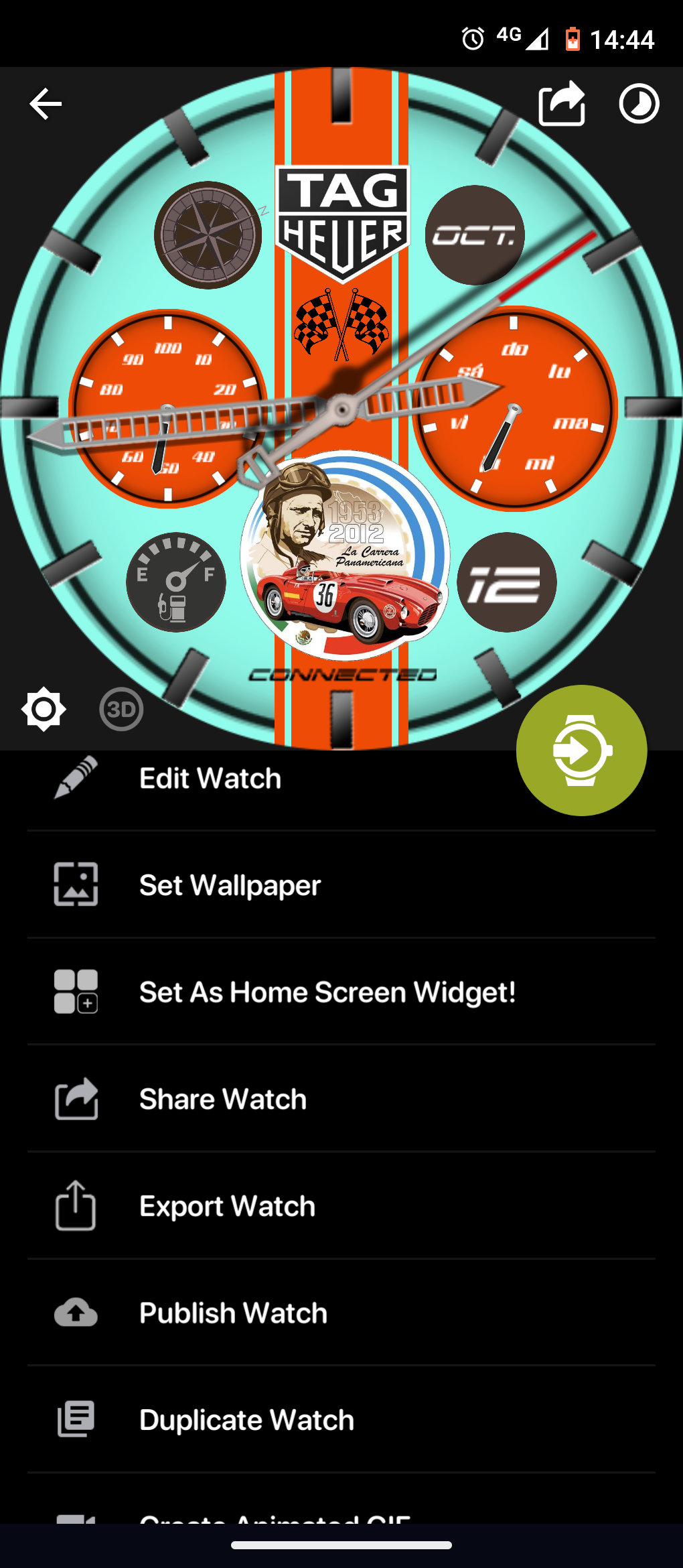This screenshot has height=1568, width=683.
Task: Sync the face to watch with the green button
Action: tap(581, 750)
